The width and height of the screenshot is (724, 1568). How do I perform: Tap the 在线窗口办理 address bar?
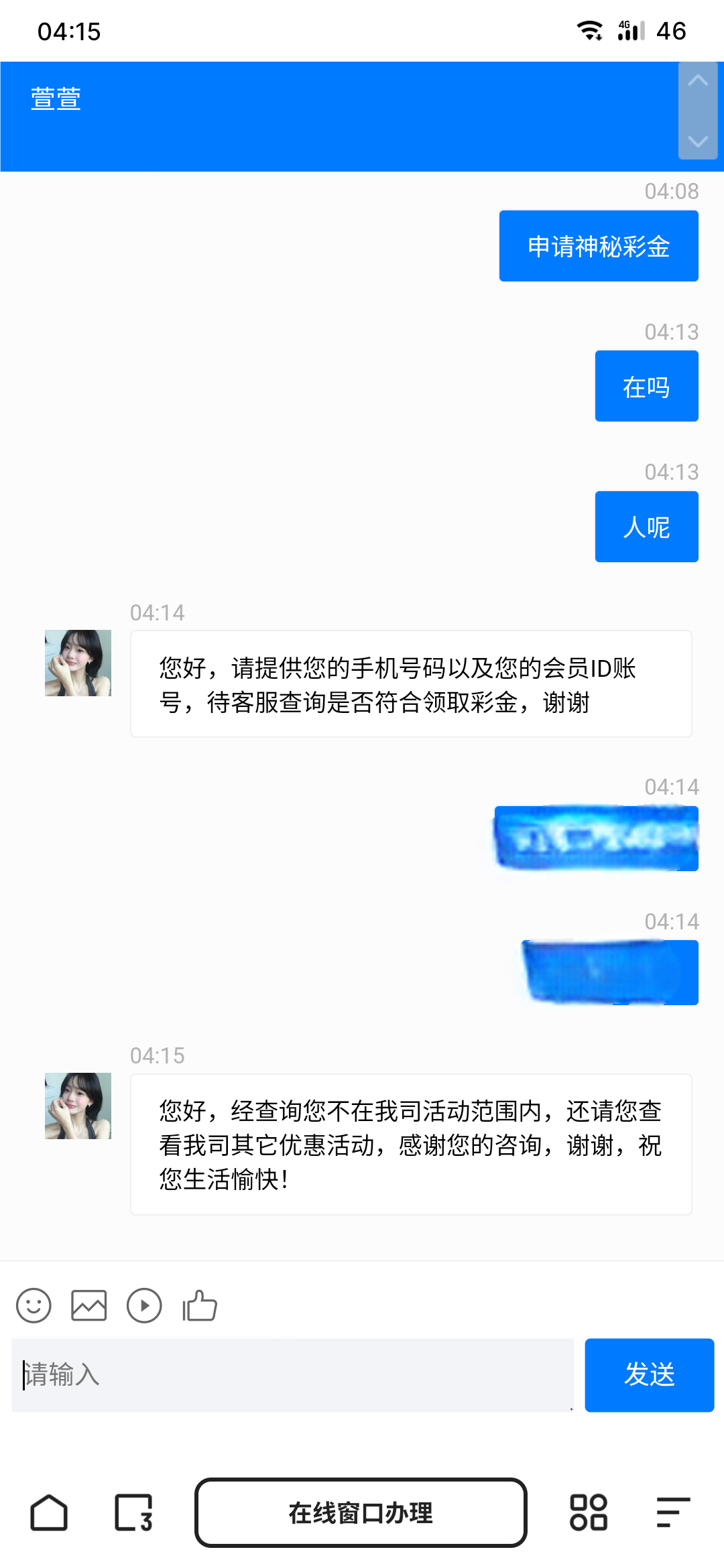361,1513
